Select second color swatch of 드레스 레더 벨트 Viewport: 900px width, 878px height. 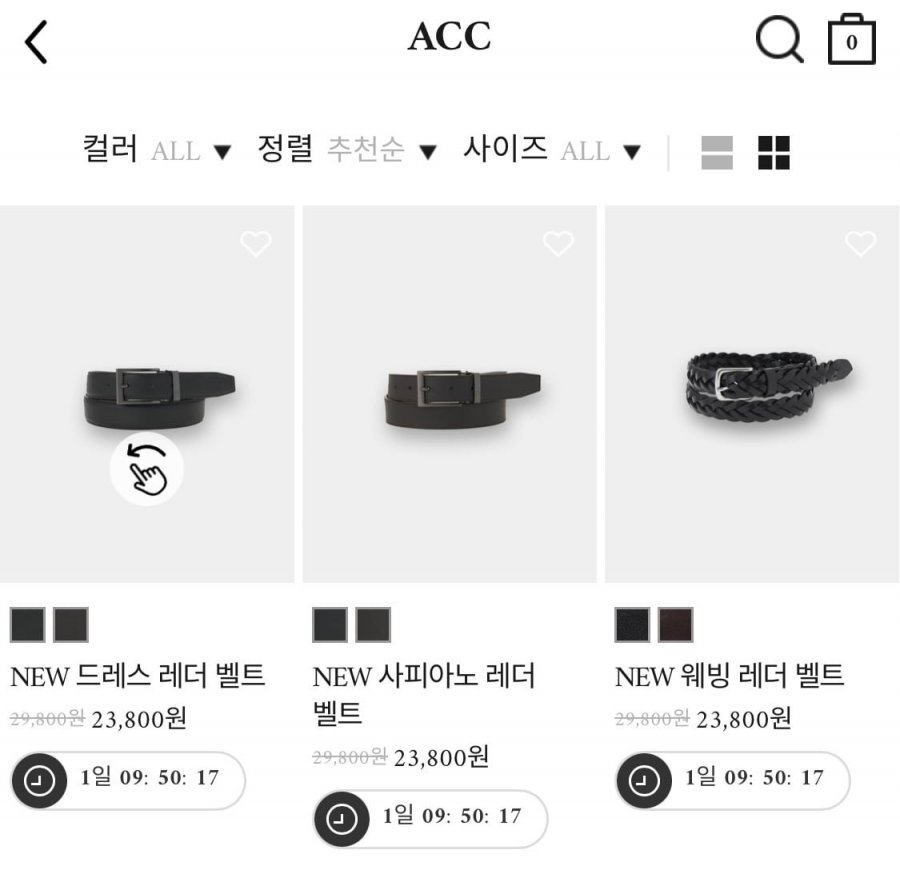click(71, 625)
